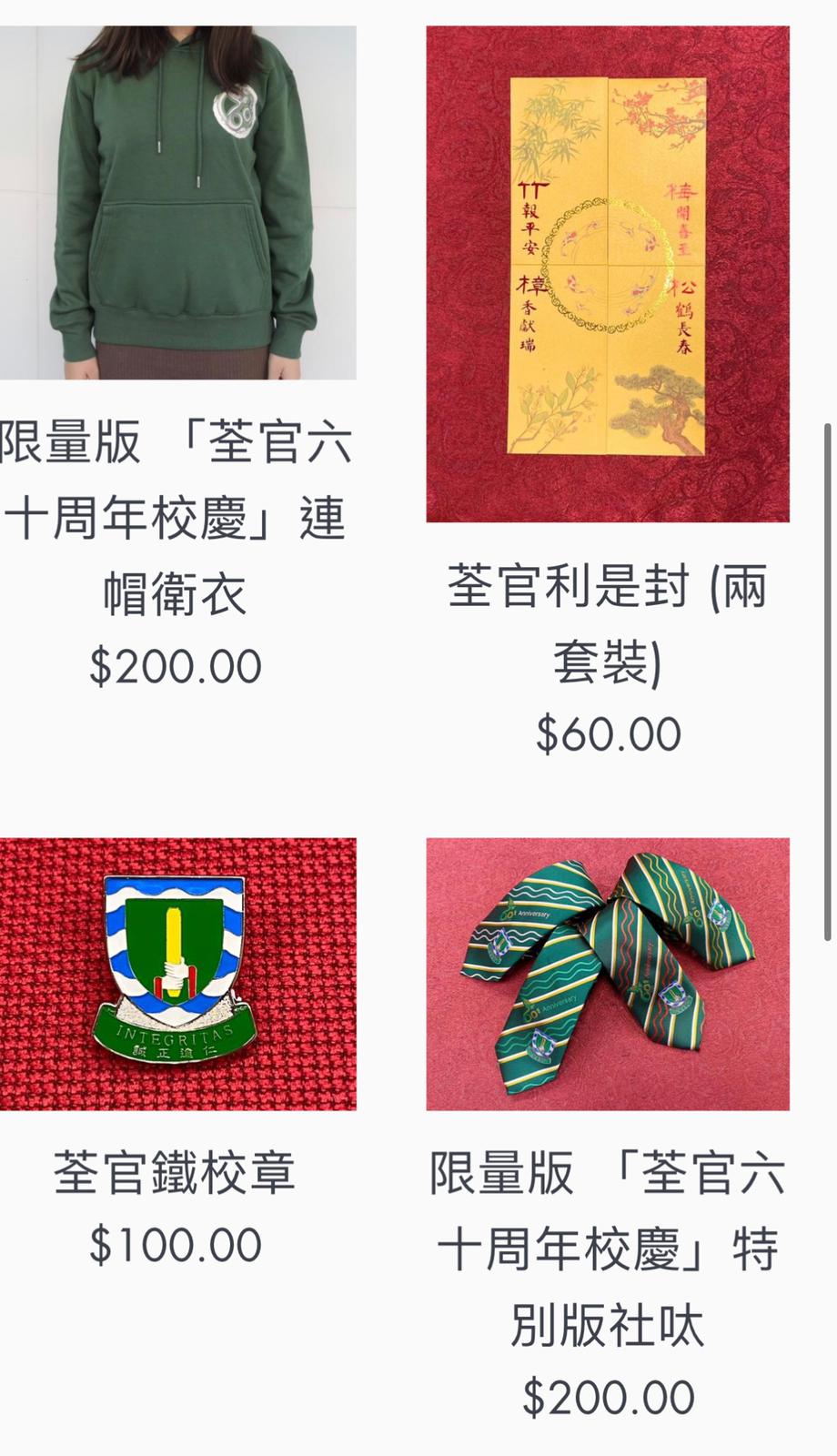This screenshot has height=1456, width=837.
Task: Open the 連帽衛衣 product title link
Action: coord(175,519)
